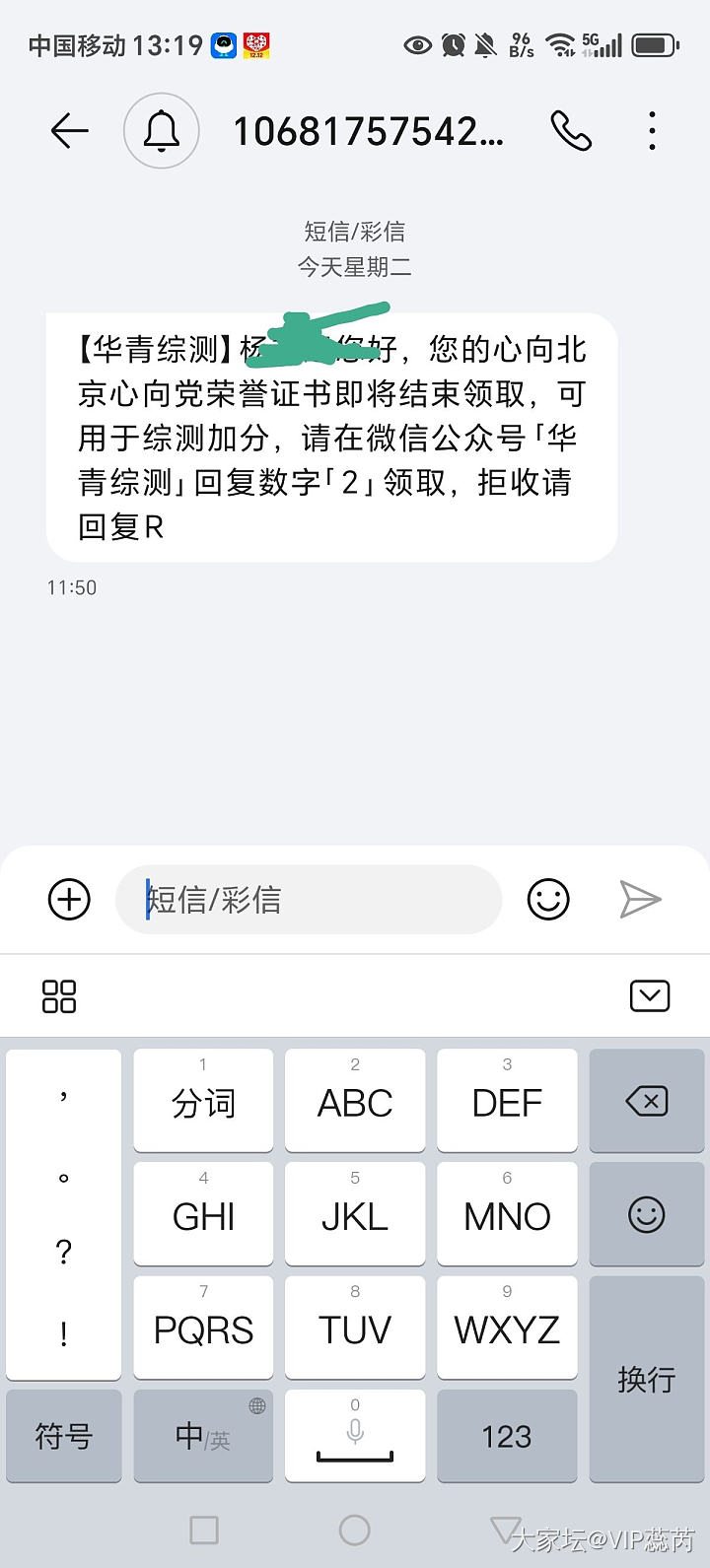Call the number 10681757542
710x1568 pixels.
pos(571,131)
